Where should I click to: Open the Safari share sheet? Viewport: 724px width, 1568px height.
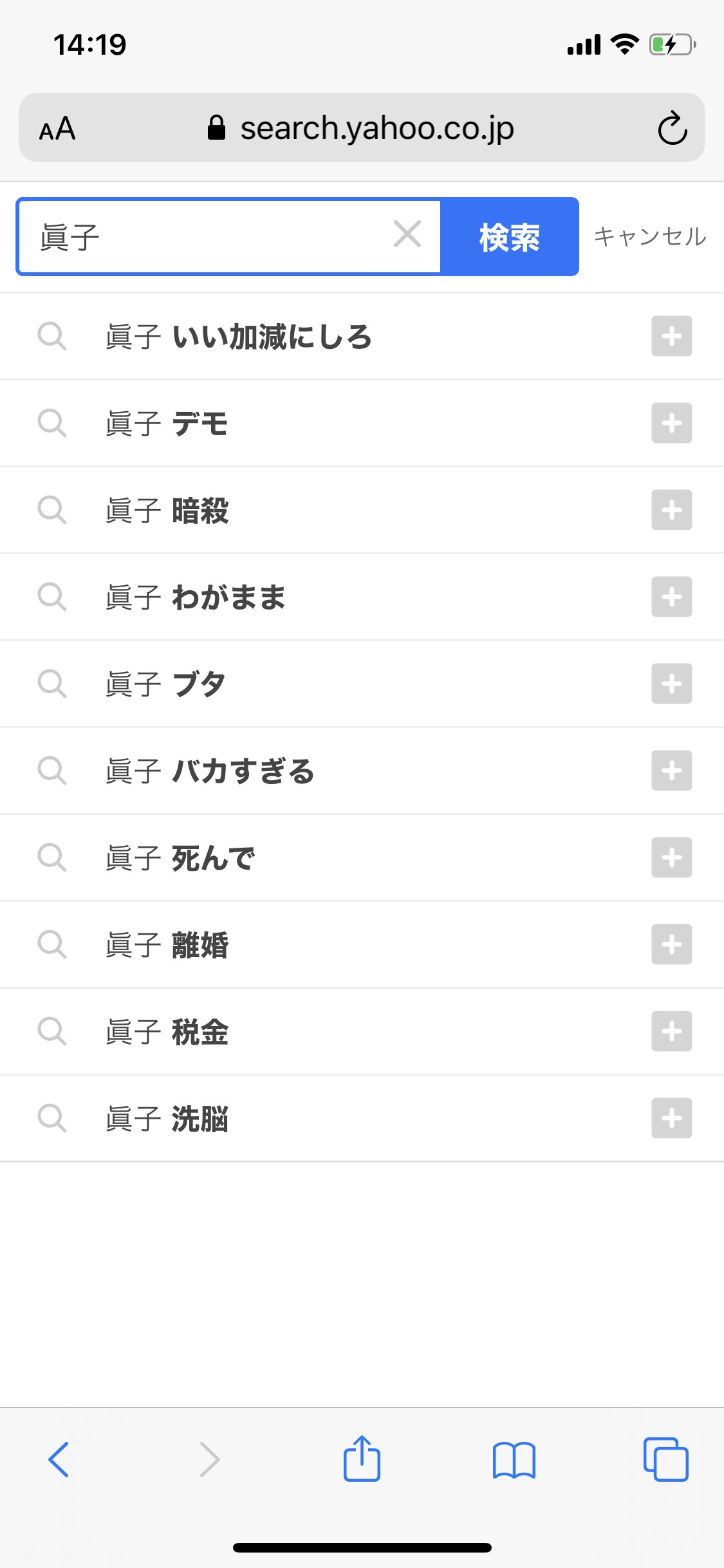pyautogui.click(x=362, y=1459)
